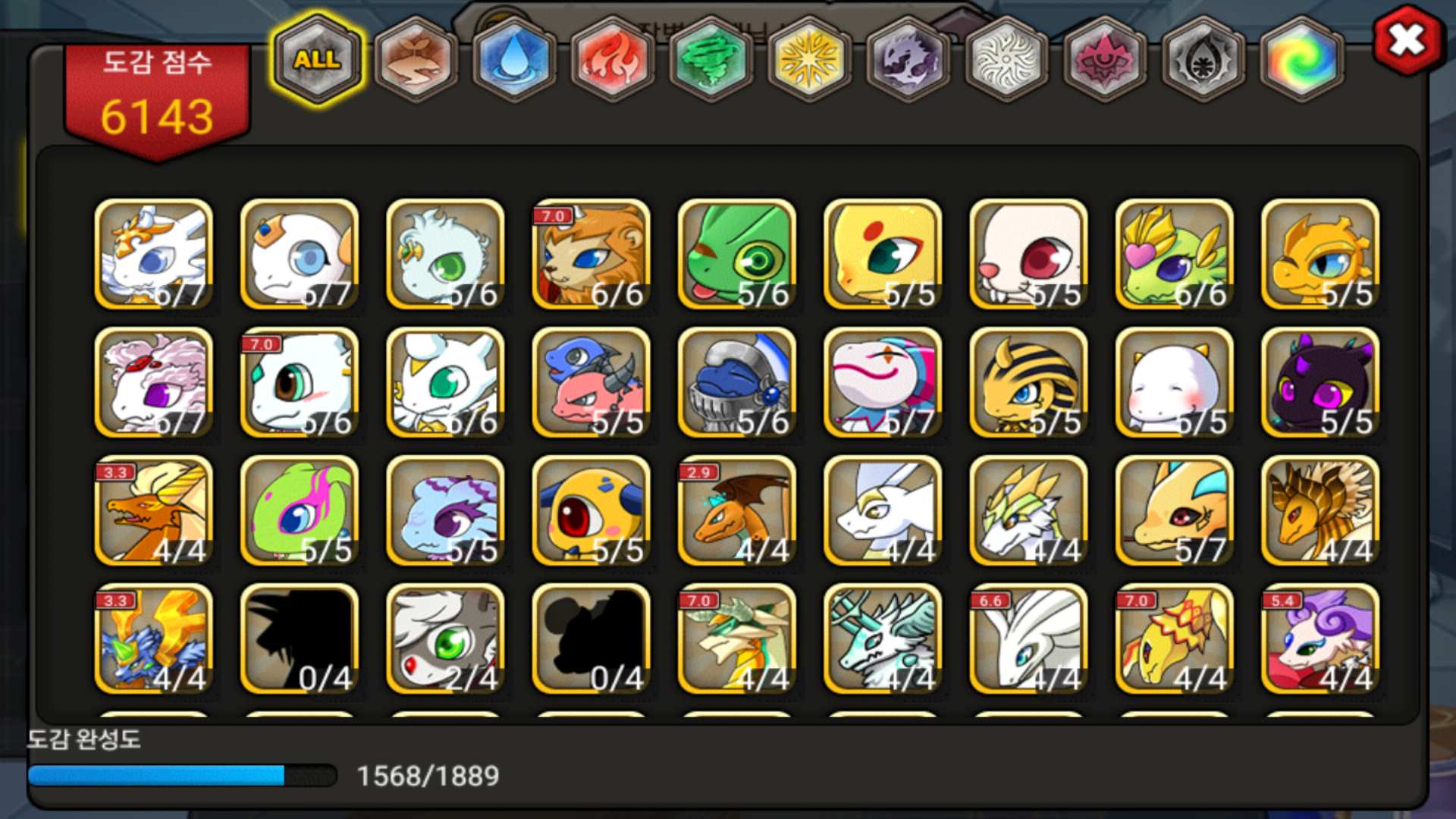
Task: Open the orange winged dragon marked 2.9
Action: tap(736, 511)
